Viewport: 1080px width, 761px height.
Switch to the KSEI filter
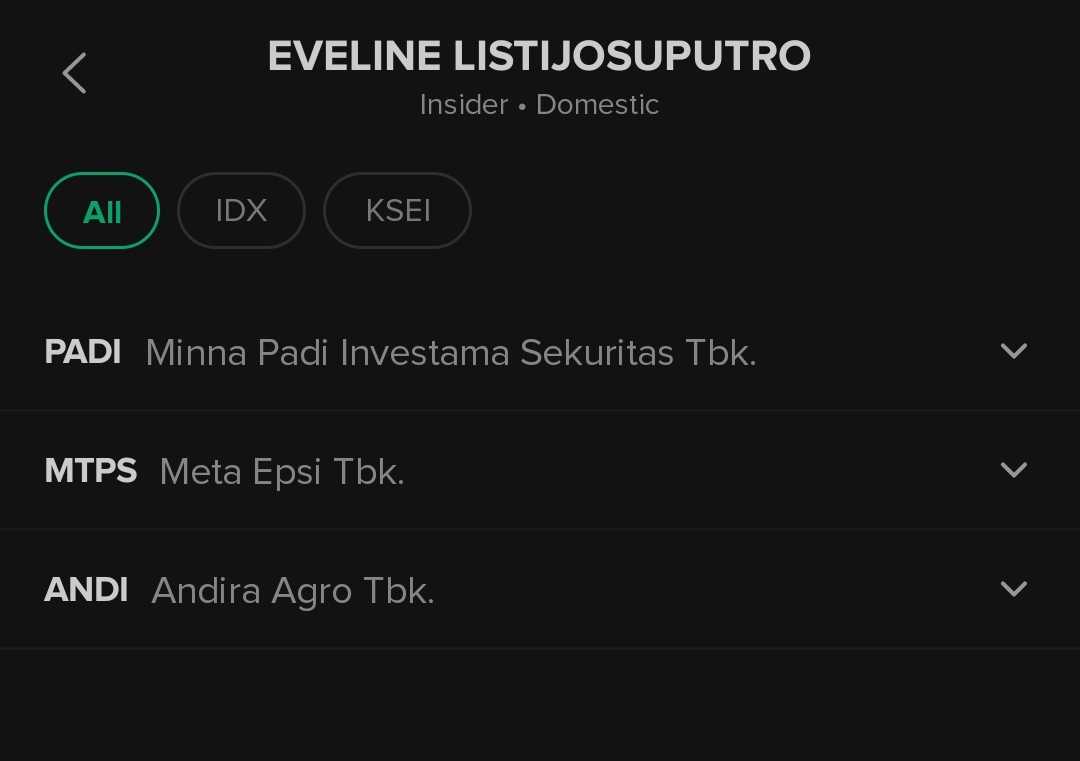pyautogui.click(x=397, y=211)
